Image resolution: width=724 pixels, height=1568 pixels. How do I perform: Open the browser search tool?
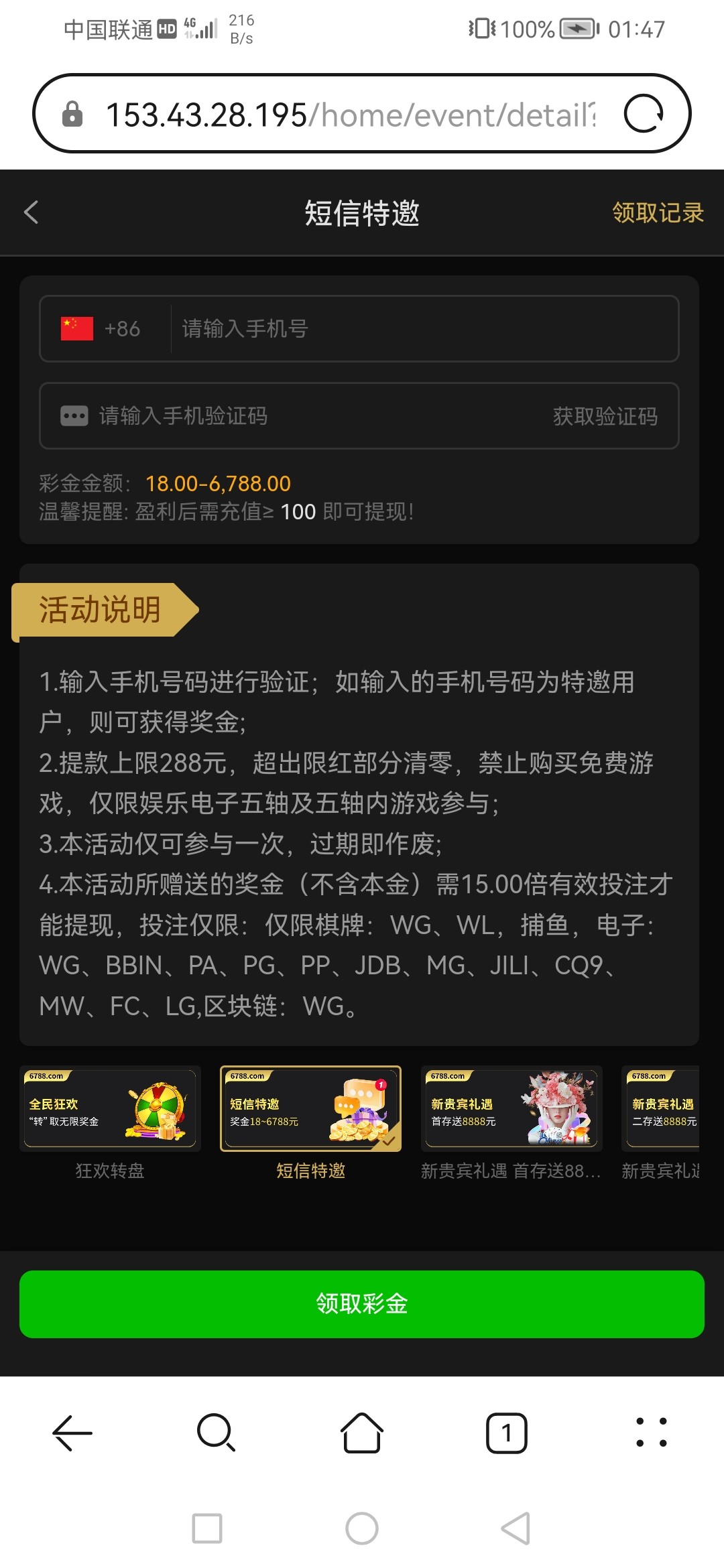(216, 1433)
